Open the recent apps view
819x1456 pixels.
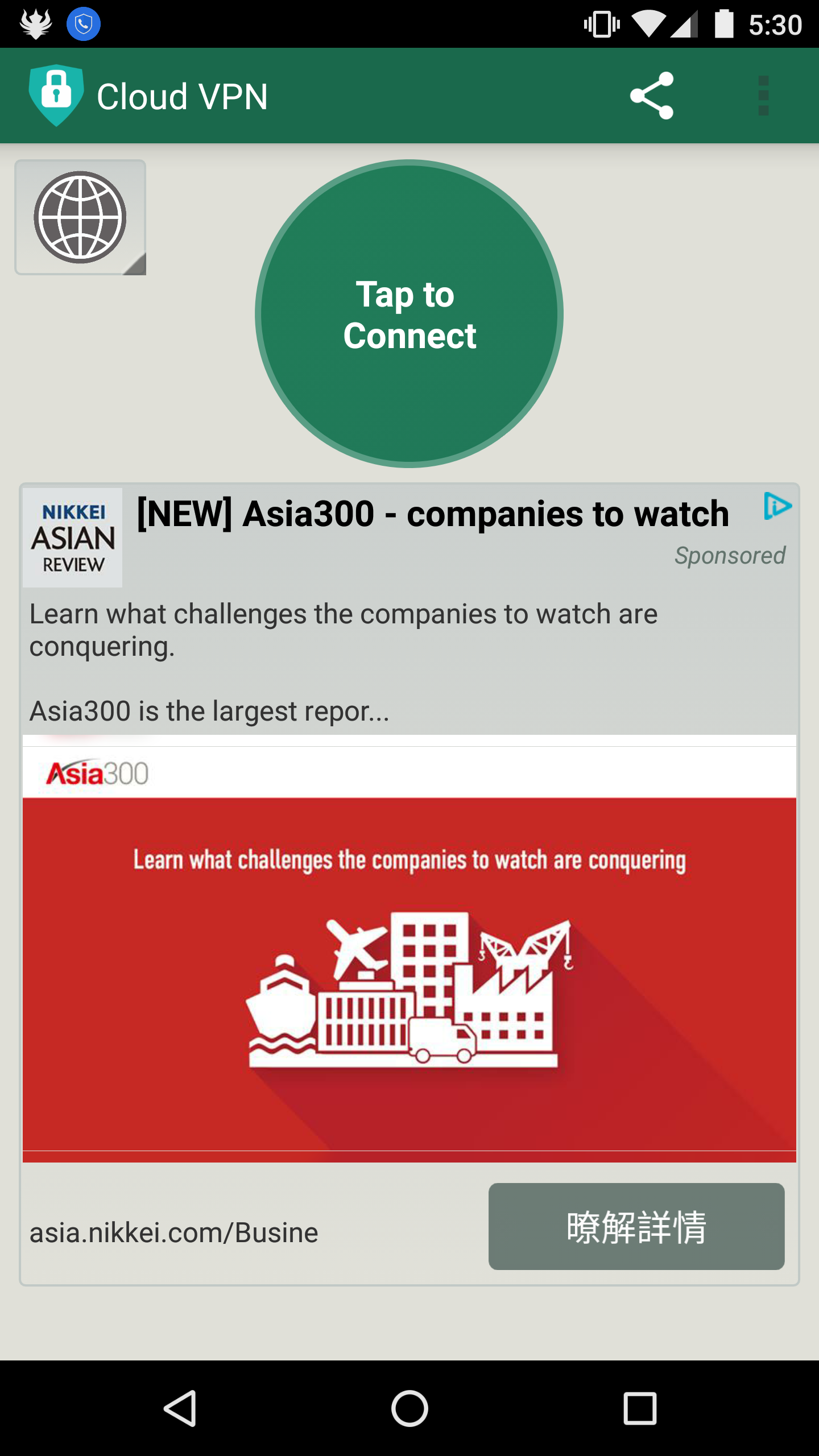pos(640,1409)
